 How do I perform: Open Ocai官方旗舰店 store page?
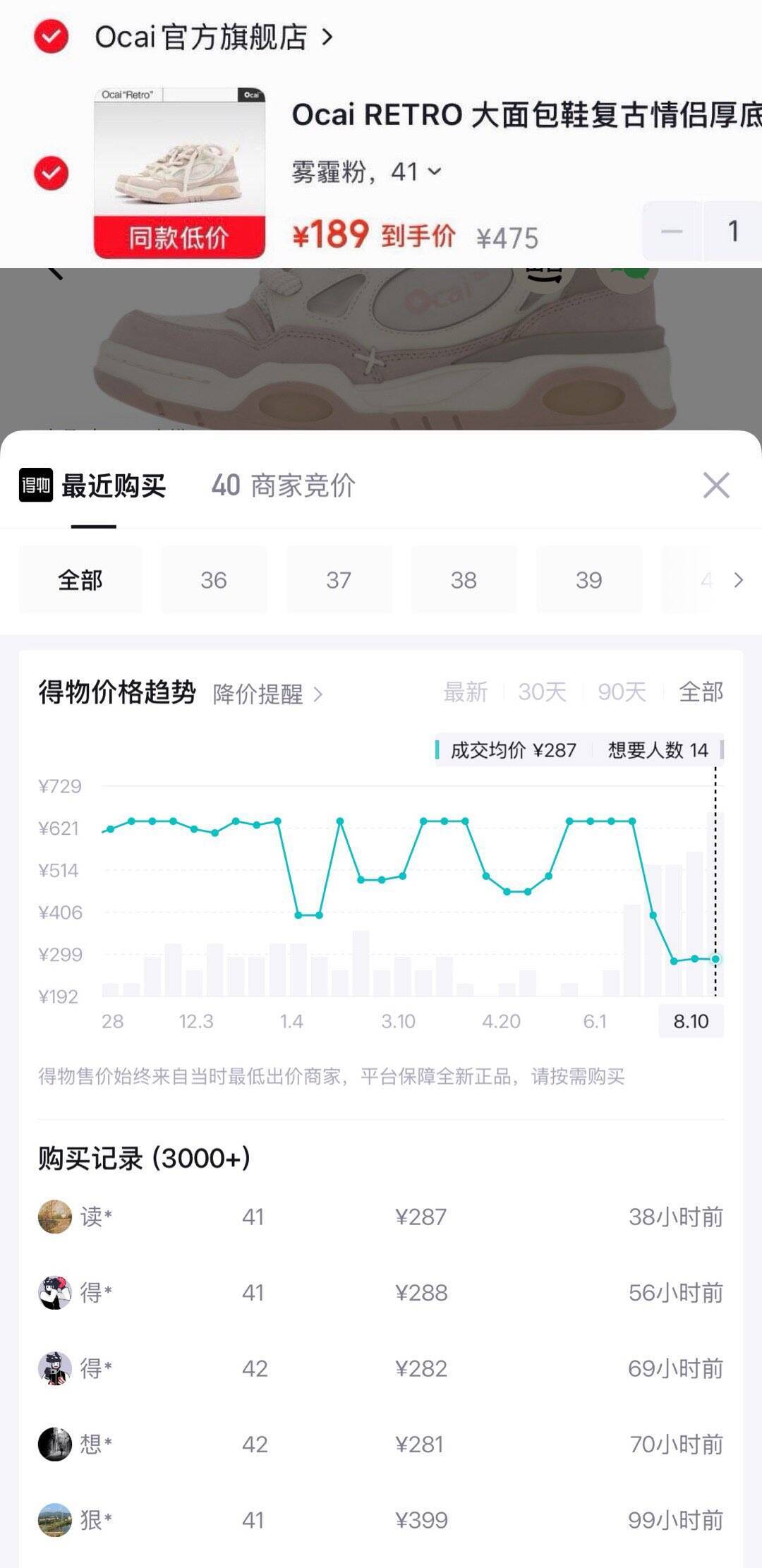214,37
